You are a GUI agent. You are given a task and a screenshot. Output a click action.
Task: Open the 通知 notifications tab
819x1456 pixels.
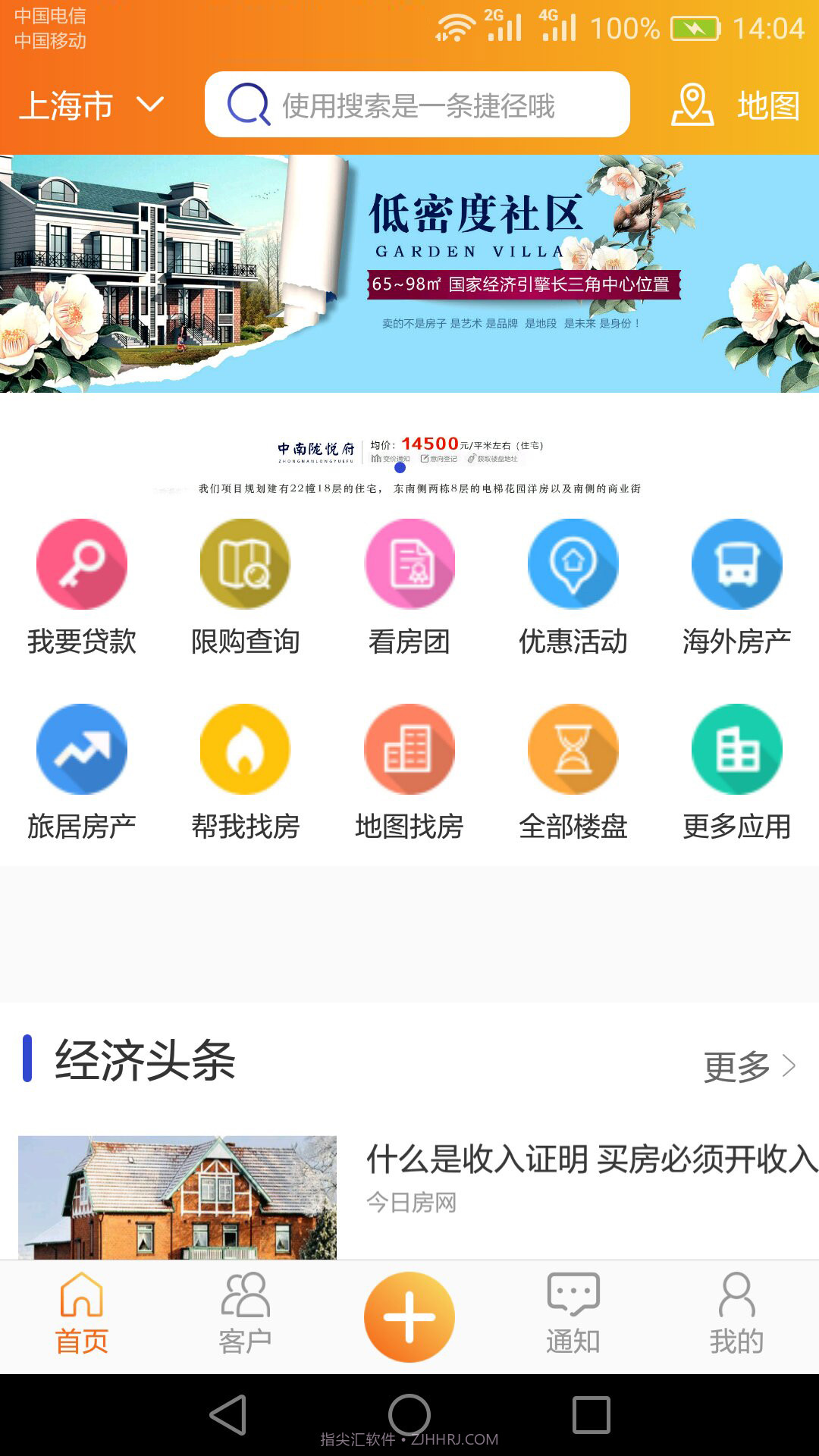point(573,1316)
